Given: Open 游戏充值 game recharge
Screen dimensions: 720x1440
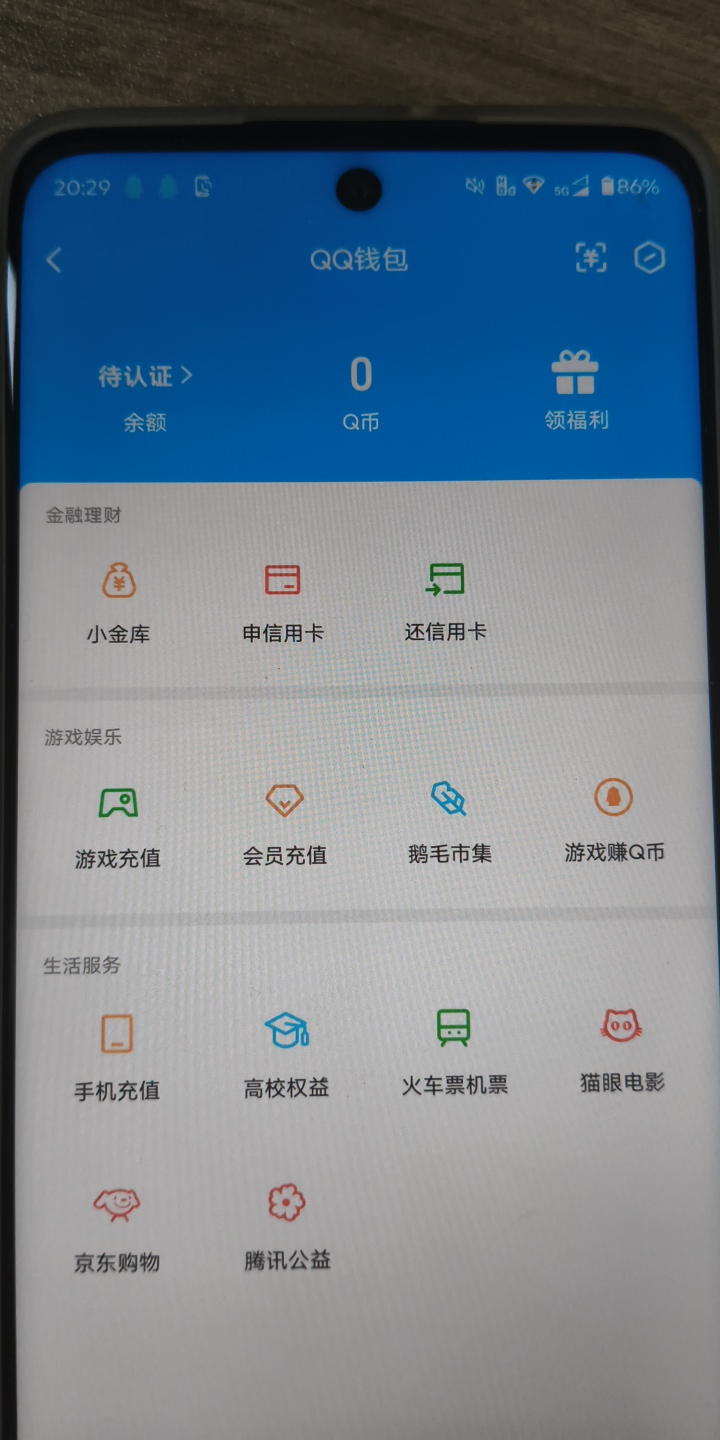Looking at the screenshot, I should coord(117,824).
